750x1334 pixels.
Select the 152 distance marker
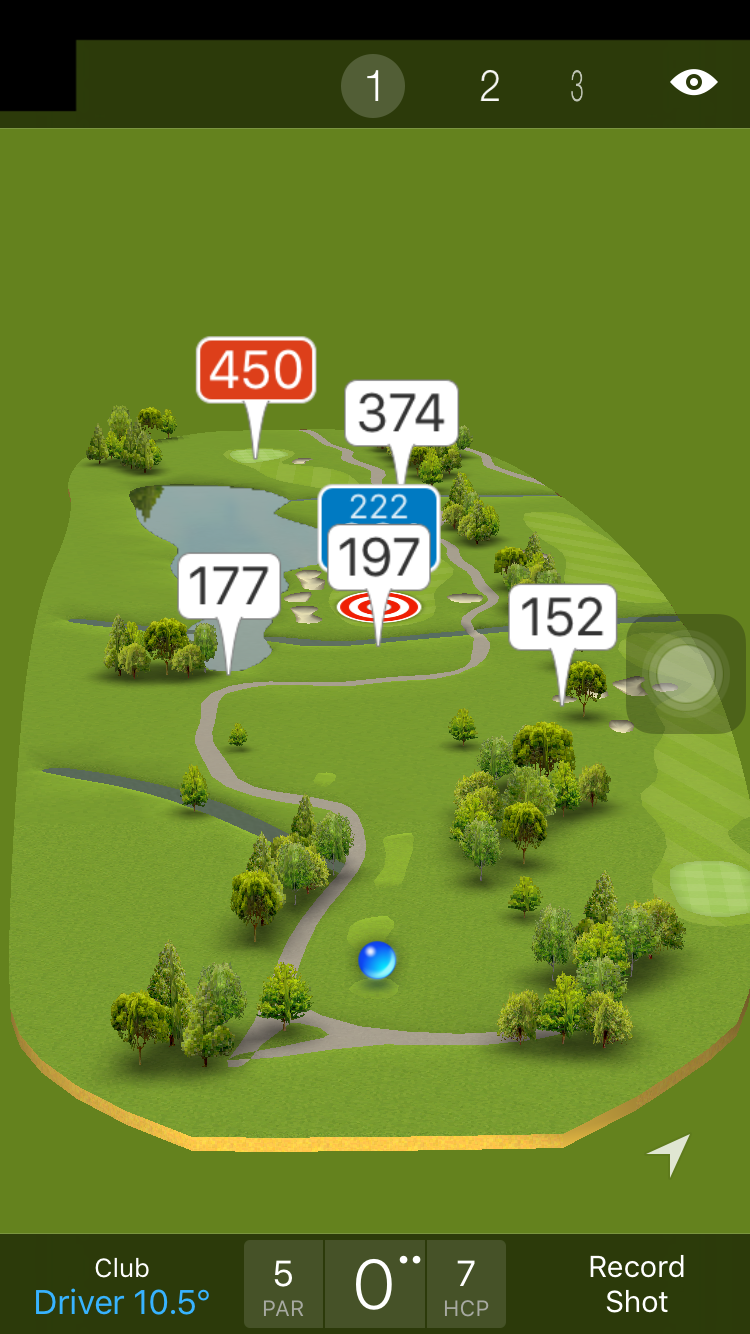(x=563, y=616)
